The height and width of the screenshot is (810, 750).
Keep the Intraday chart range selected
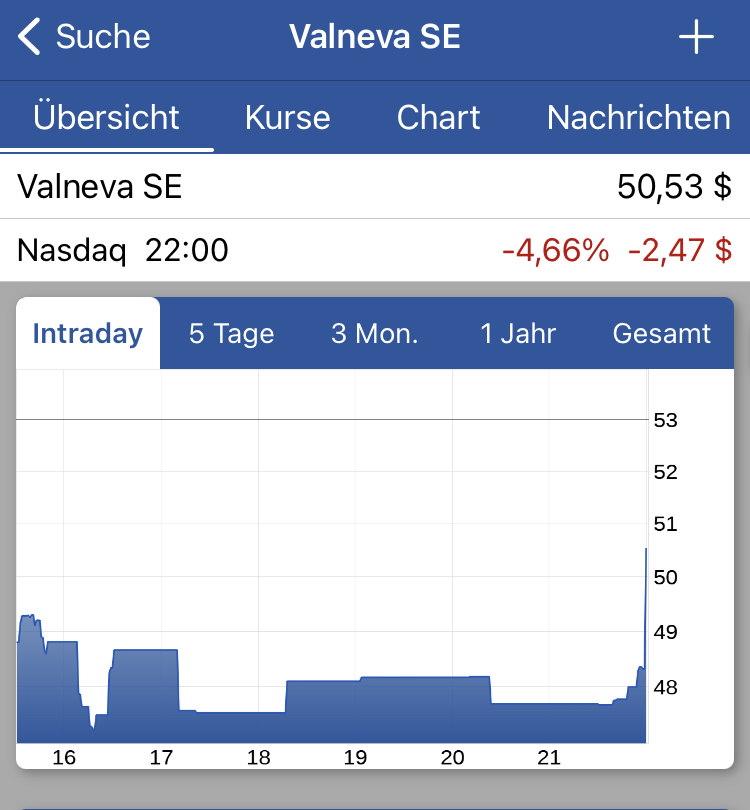(87, 333)
